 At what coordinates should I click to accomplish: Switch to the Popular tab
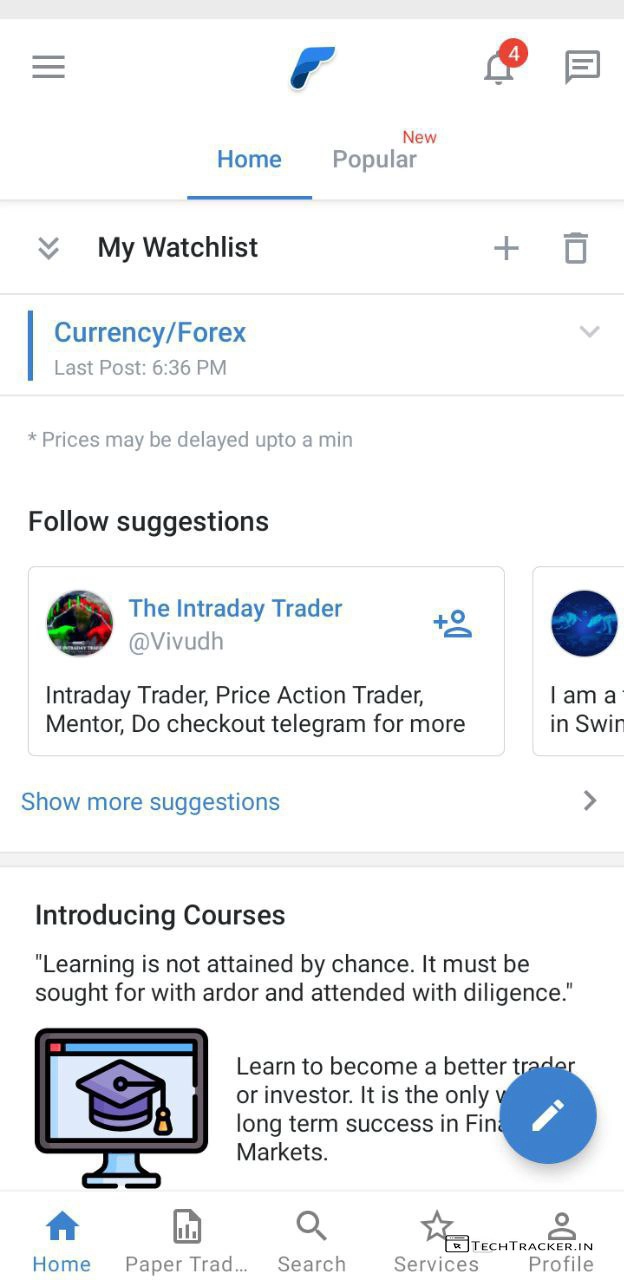pos(375,159)
